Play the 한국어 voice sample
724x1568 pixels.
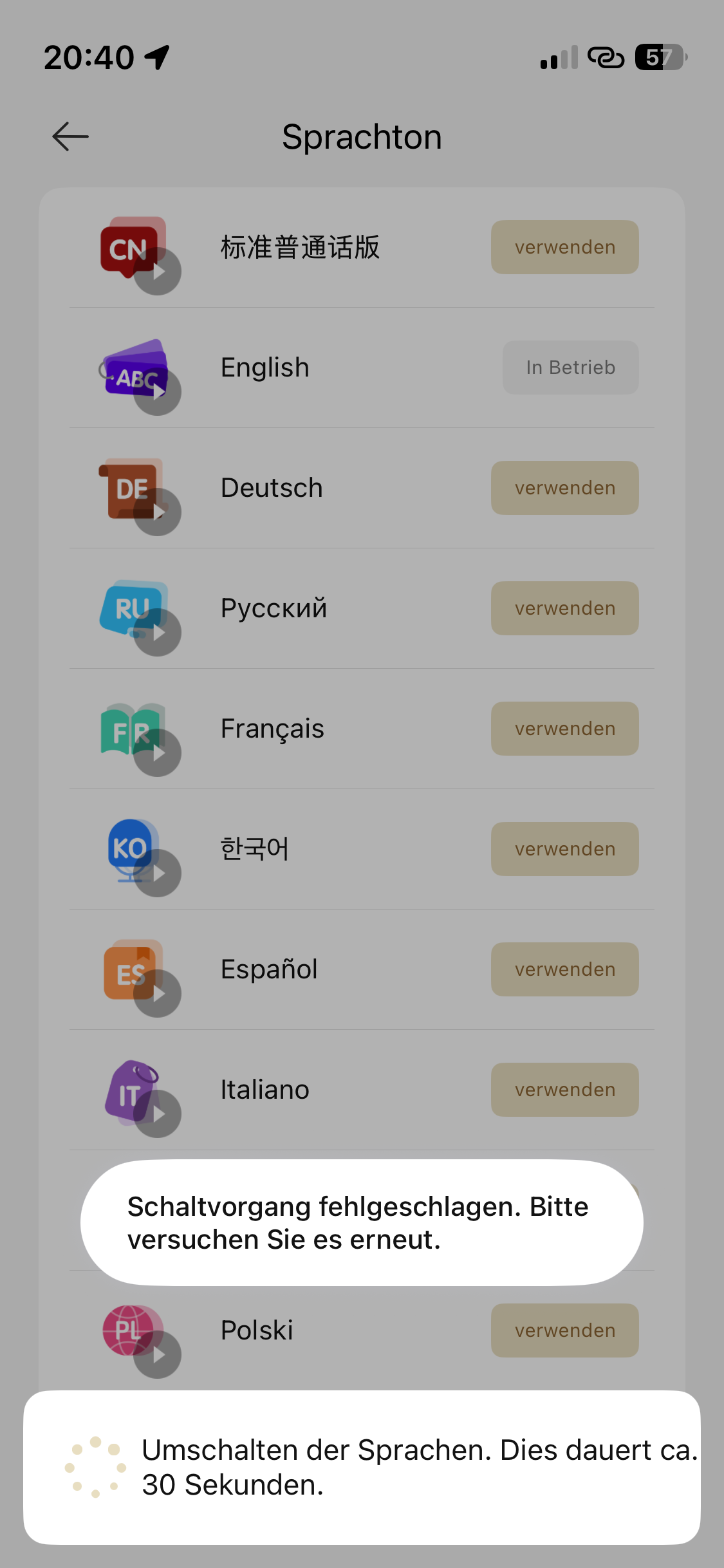click(158, 873)
